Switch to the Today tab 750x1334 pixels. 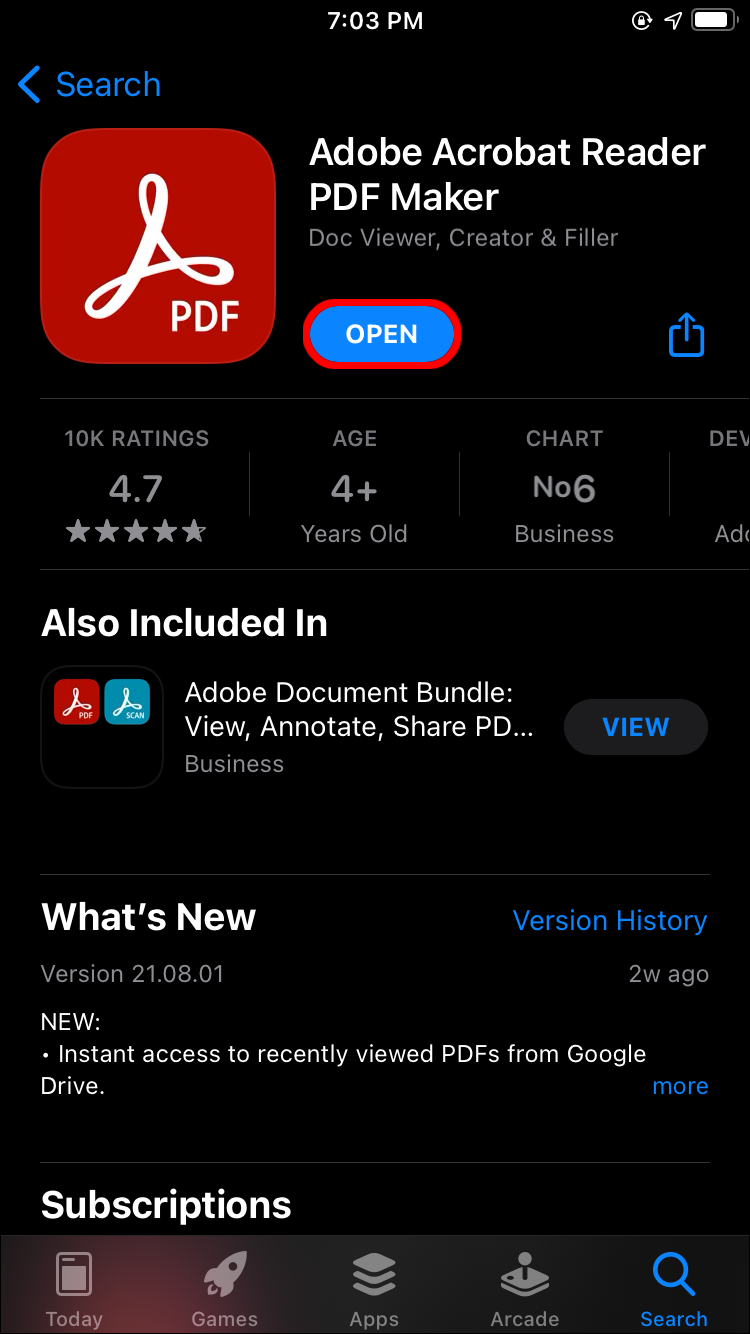pos(74,1288)
